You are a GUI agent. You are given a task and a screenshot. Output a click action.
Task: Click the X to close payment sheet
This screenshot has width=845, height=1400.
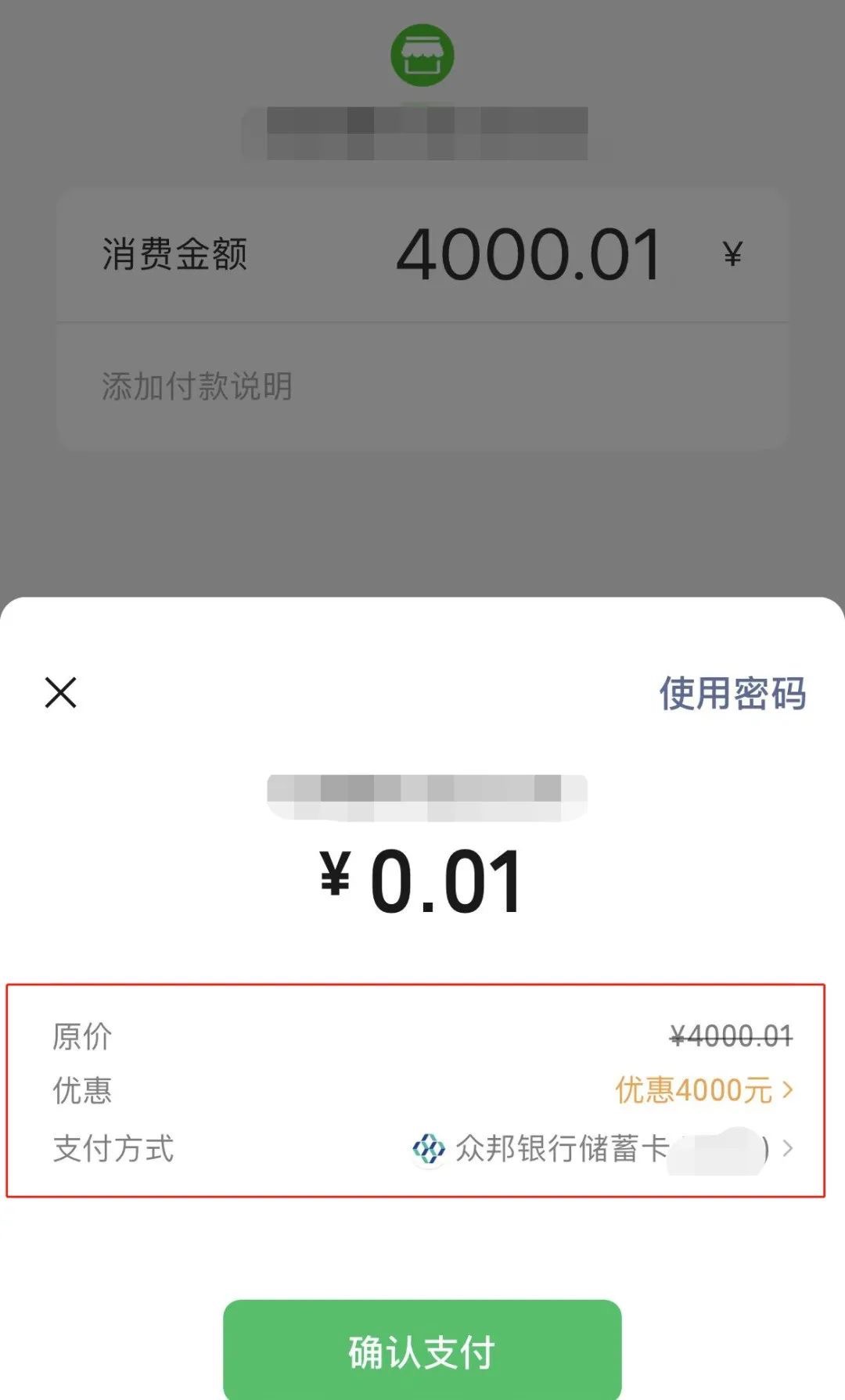click(59, 691)
